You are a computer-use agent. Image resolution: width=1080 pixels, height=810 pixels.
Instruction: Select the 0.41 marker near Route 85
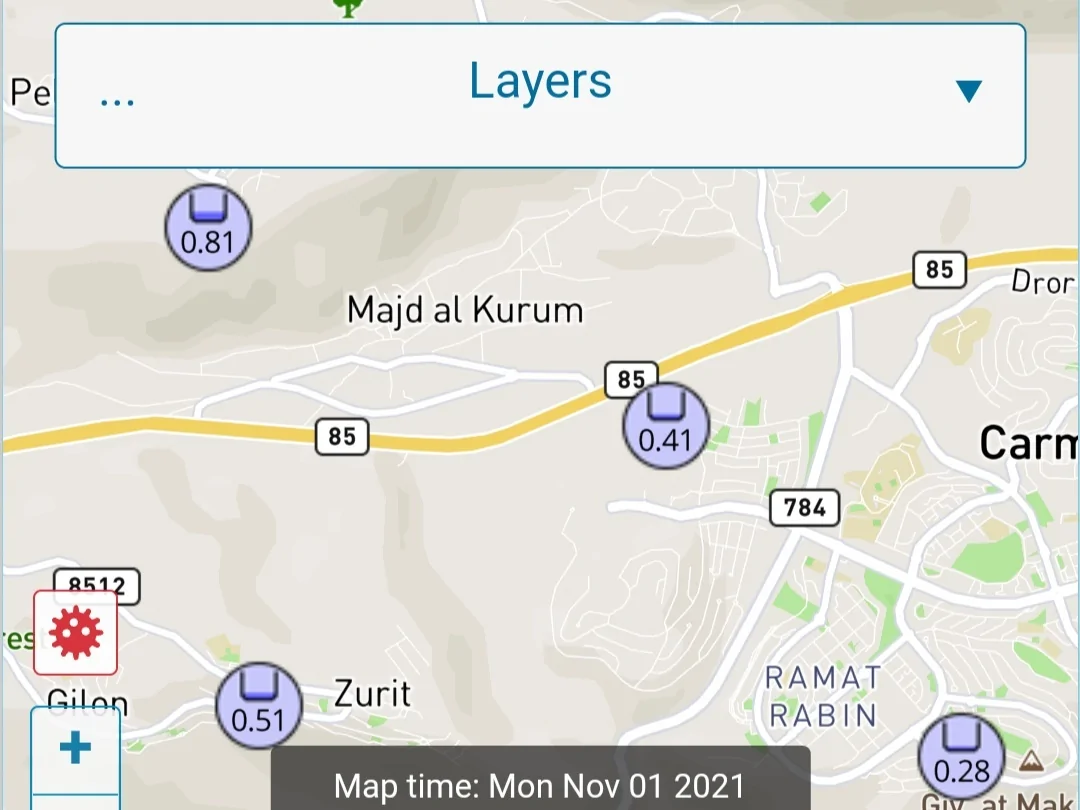(x=666, y=426)
